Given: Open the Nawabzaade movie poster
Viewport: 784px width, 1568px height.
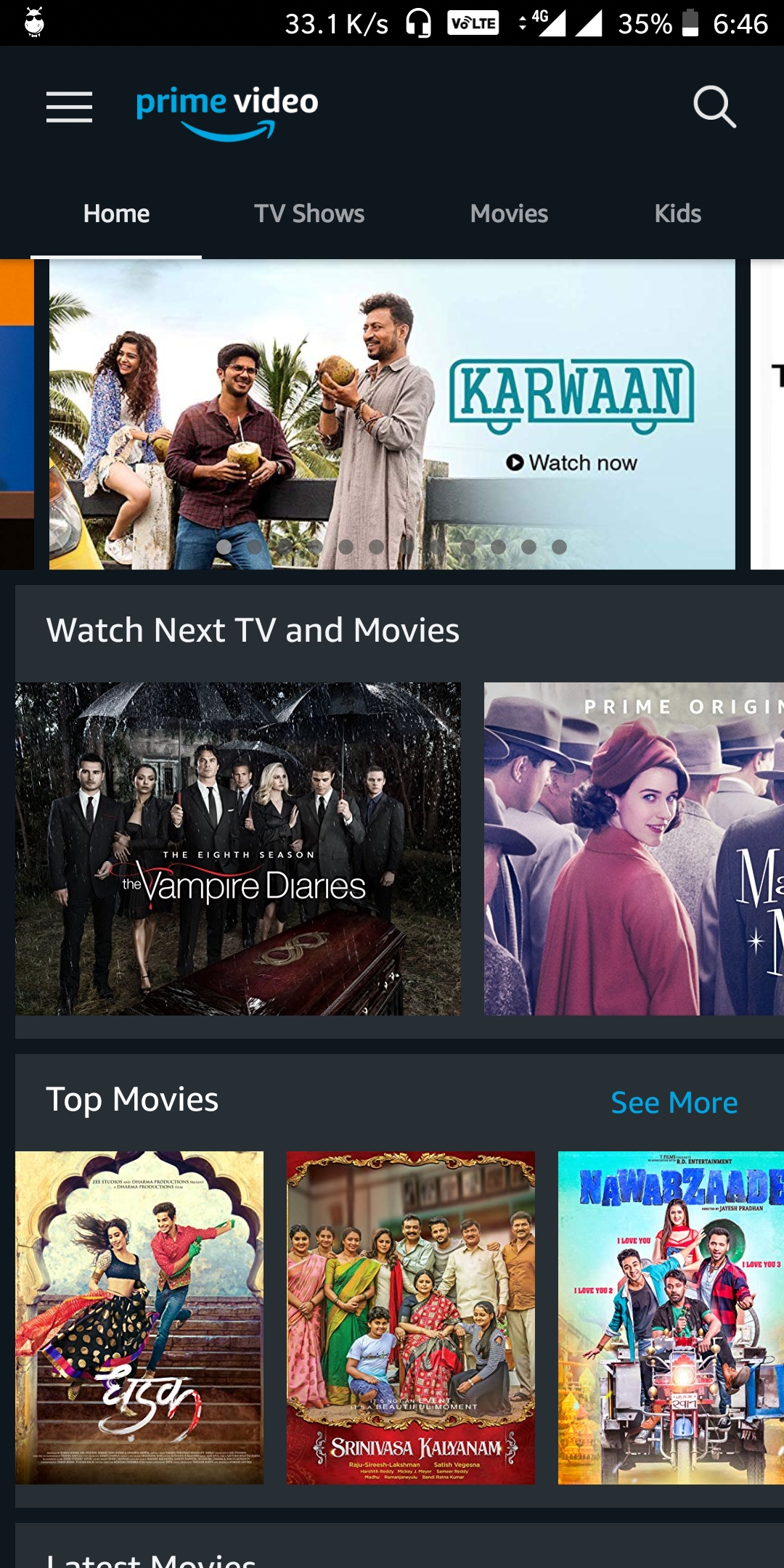Looking at the screenshot, I should [669, 1317].
